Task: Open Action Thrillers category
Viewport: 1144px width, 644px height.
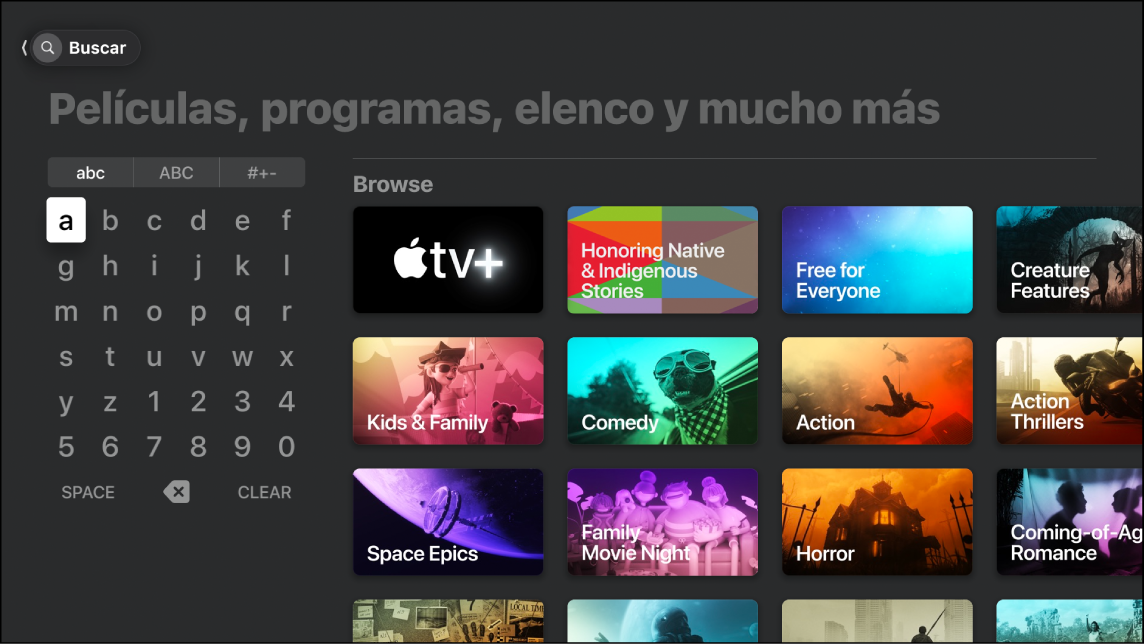Action: coord(1069,391)
